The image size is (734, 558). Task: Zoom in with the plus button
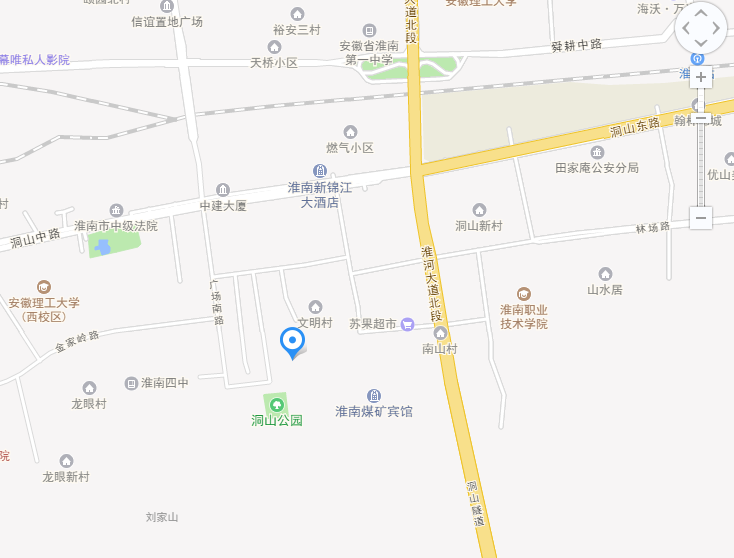pos(701,77)
